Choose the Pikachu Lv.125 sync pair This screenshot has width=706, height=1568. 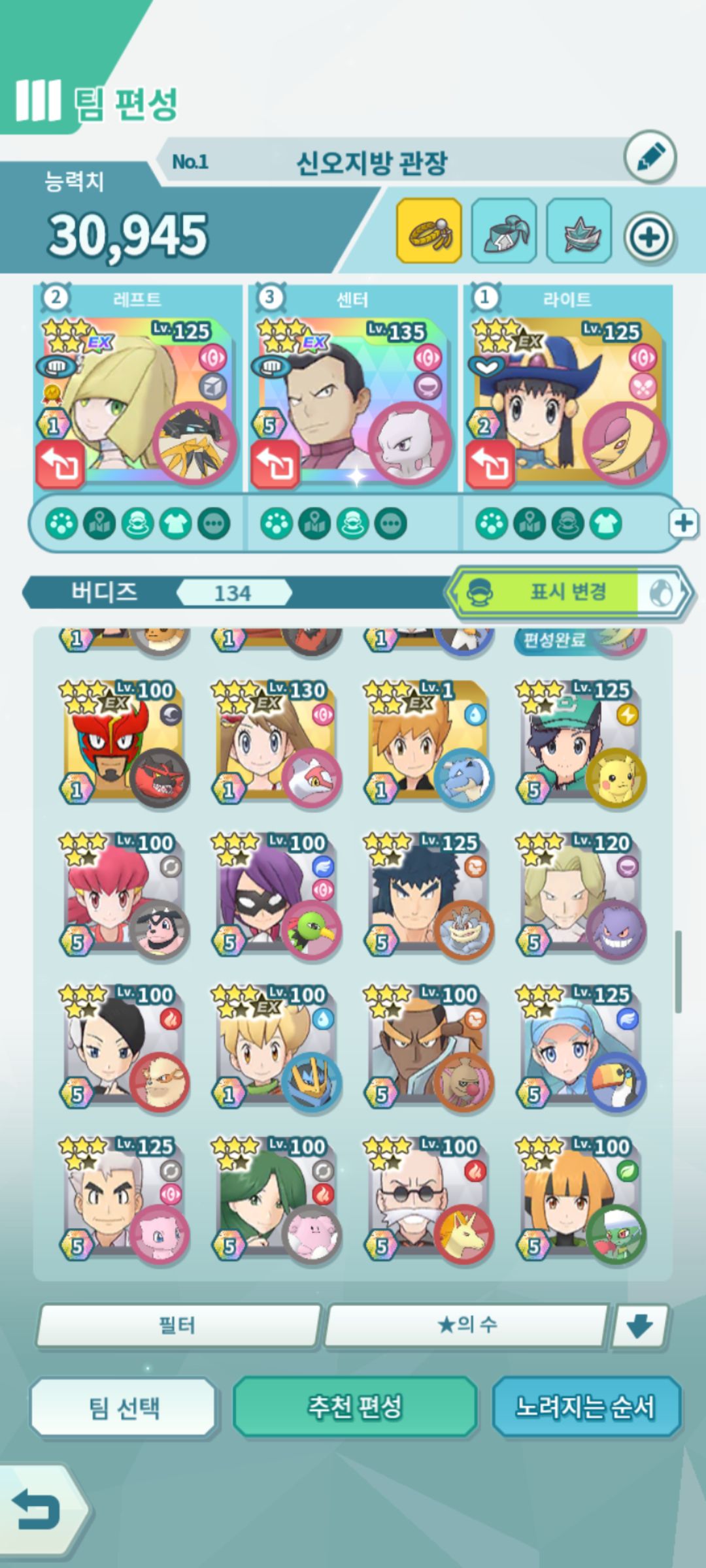click(x=580, y=745)
